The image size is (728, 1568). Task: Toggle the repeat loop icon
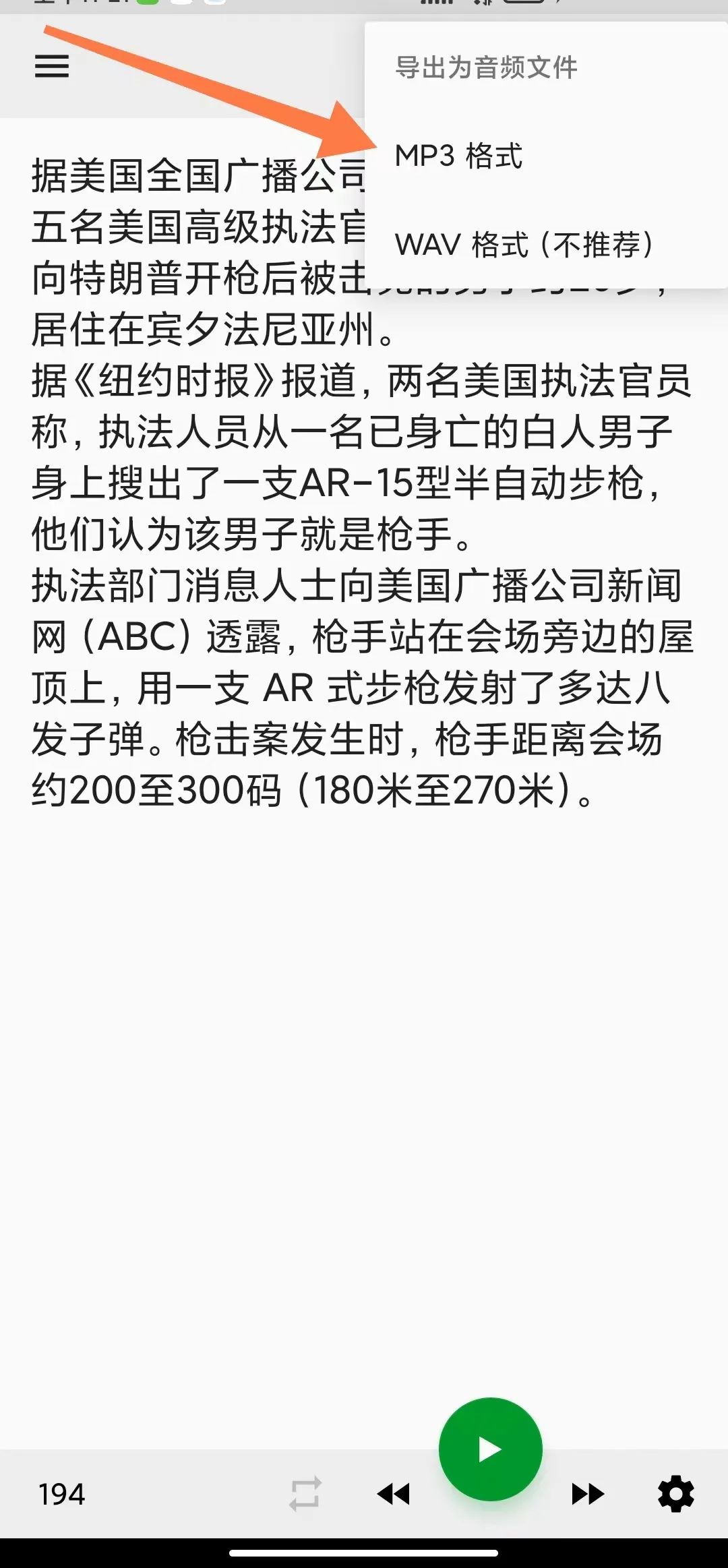(305, 1494)
